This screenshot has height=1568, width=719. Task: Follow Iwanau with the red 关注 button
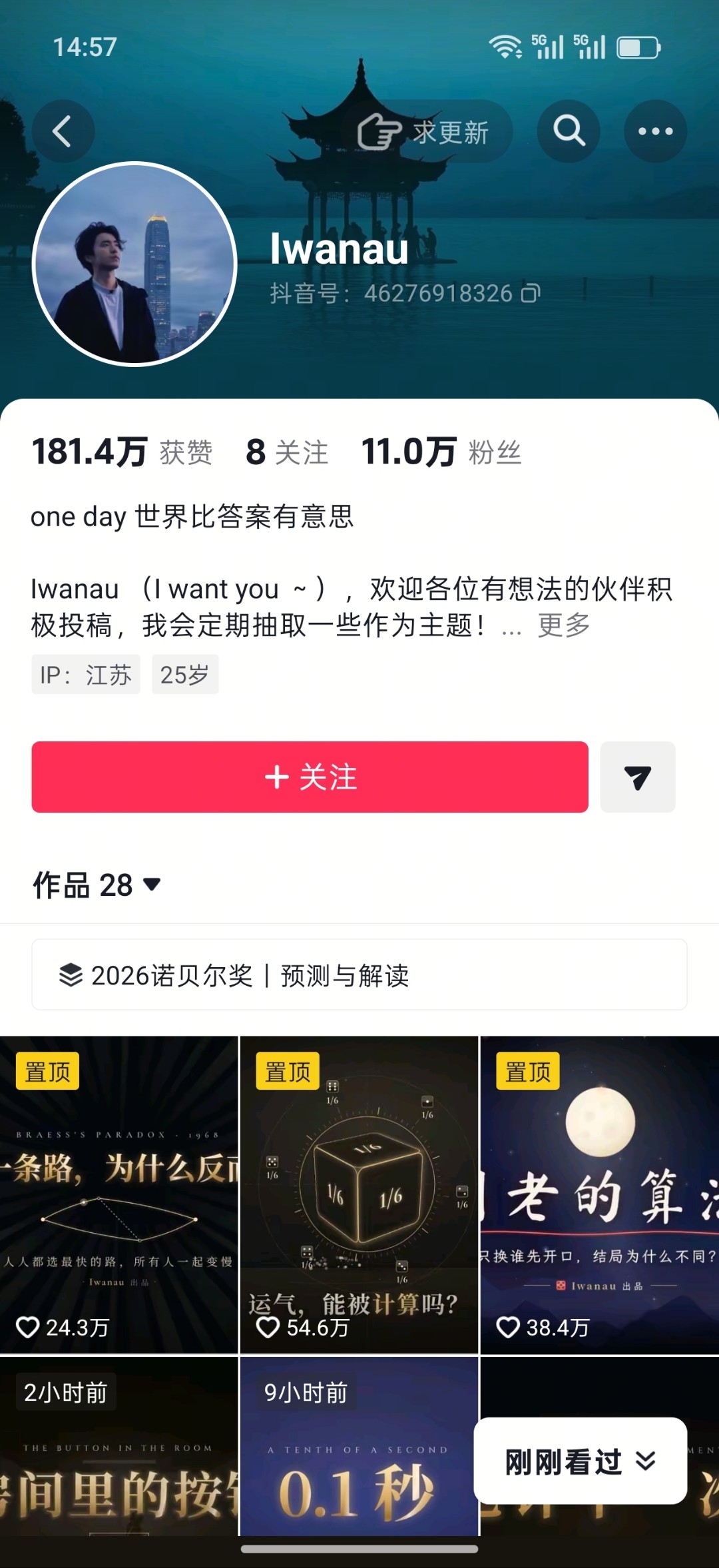pyautogui.click(x=310, y=777)
